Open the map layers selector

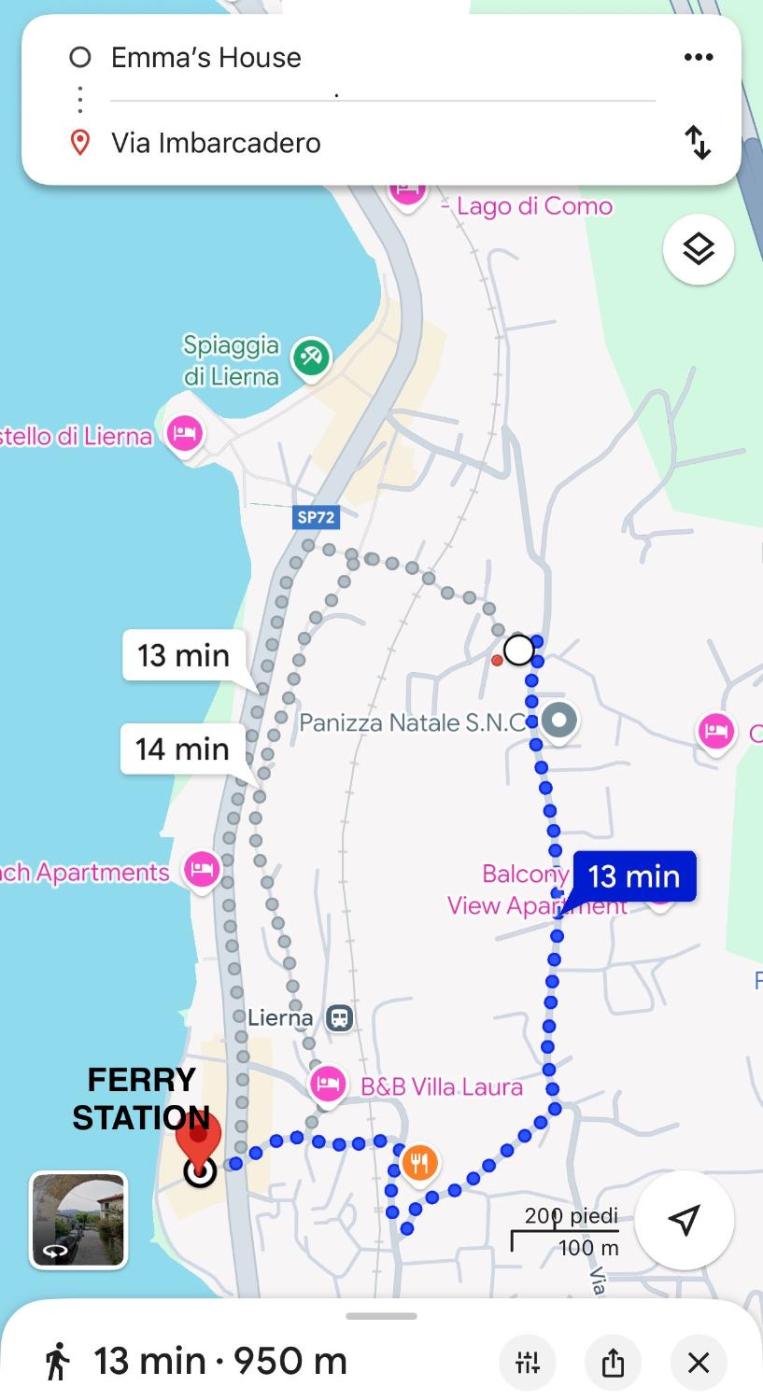pyautogui.click(x=698, y=249)
